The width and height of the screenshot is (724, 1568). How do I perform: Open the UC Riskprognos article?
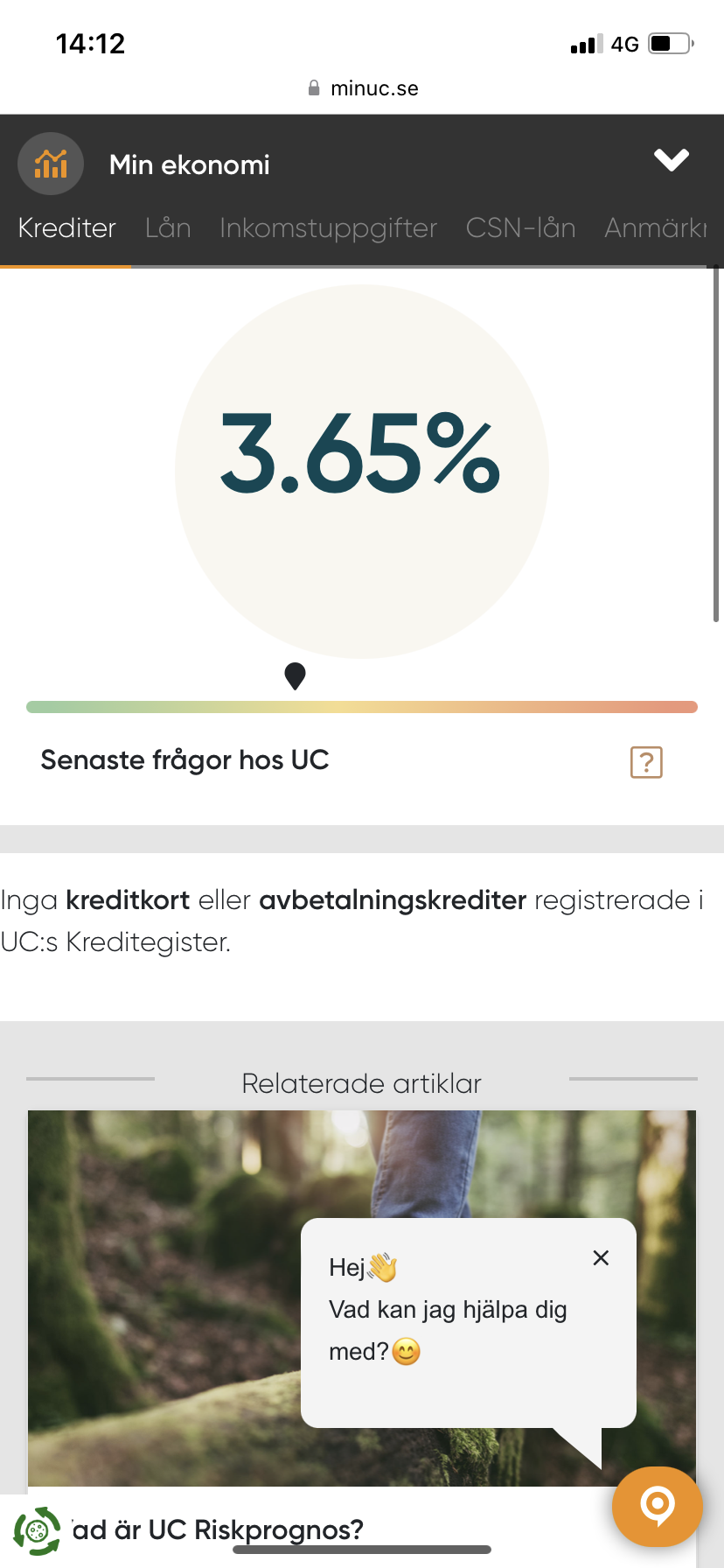coord(219,1529)
